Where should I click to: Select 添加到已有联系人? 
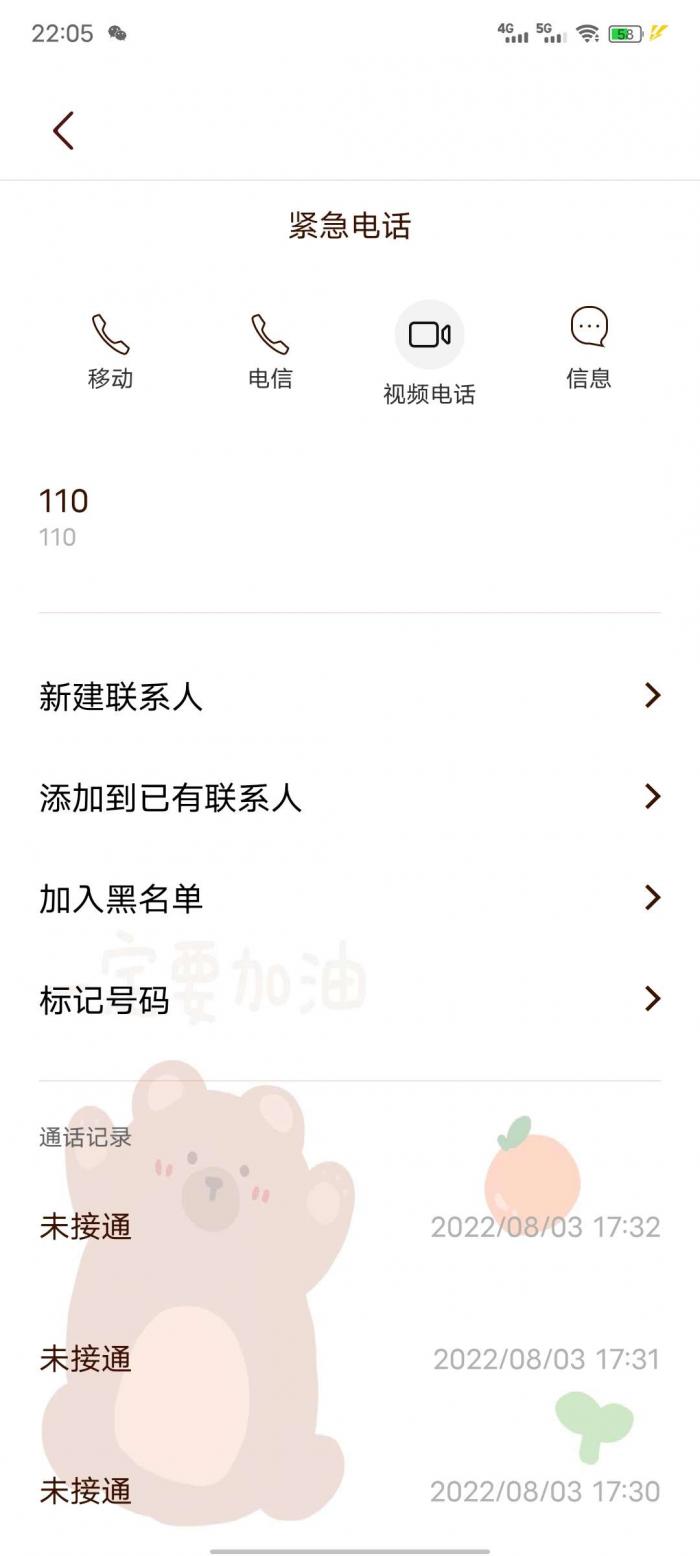[349, 797]
